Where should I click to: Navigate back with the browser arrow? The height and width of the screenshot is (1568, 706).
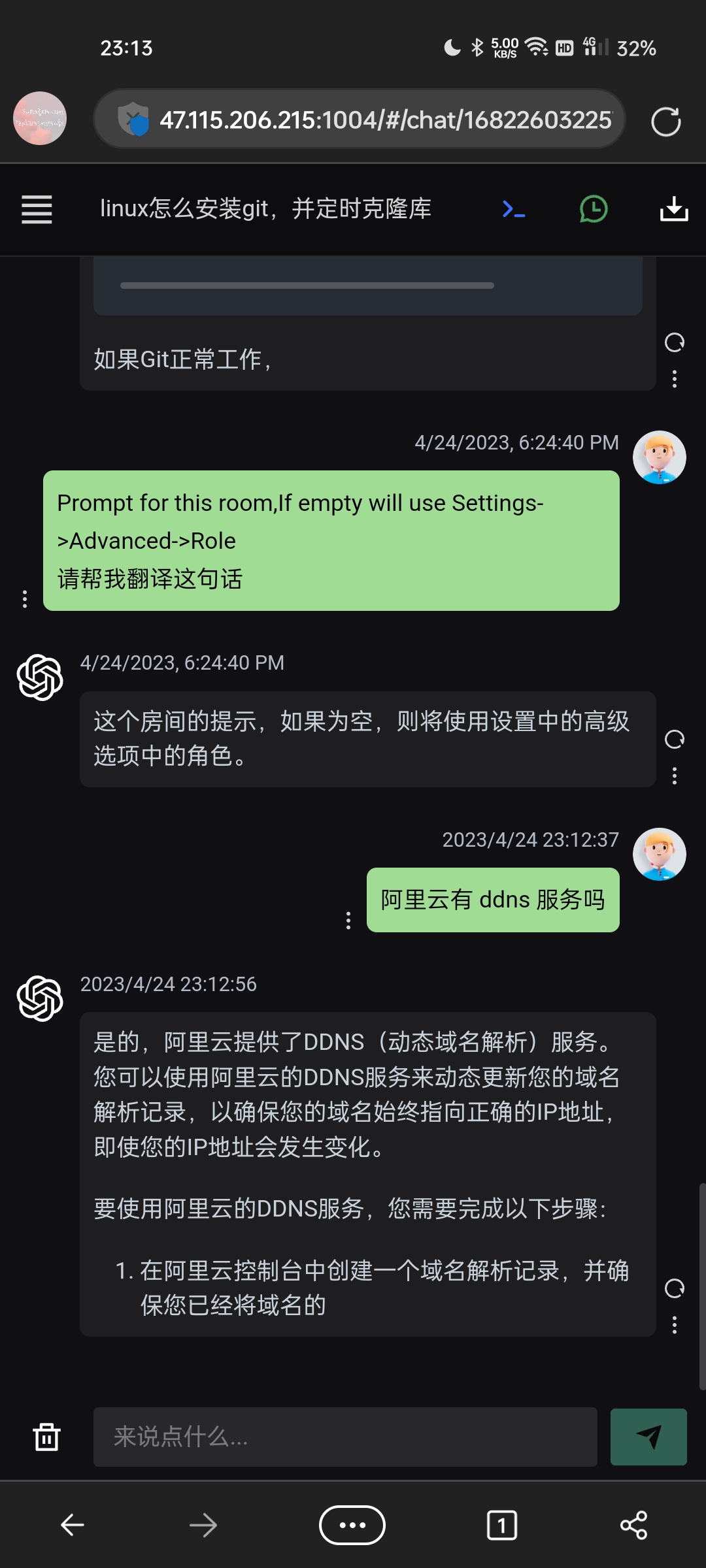click(73, 1526)
